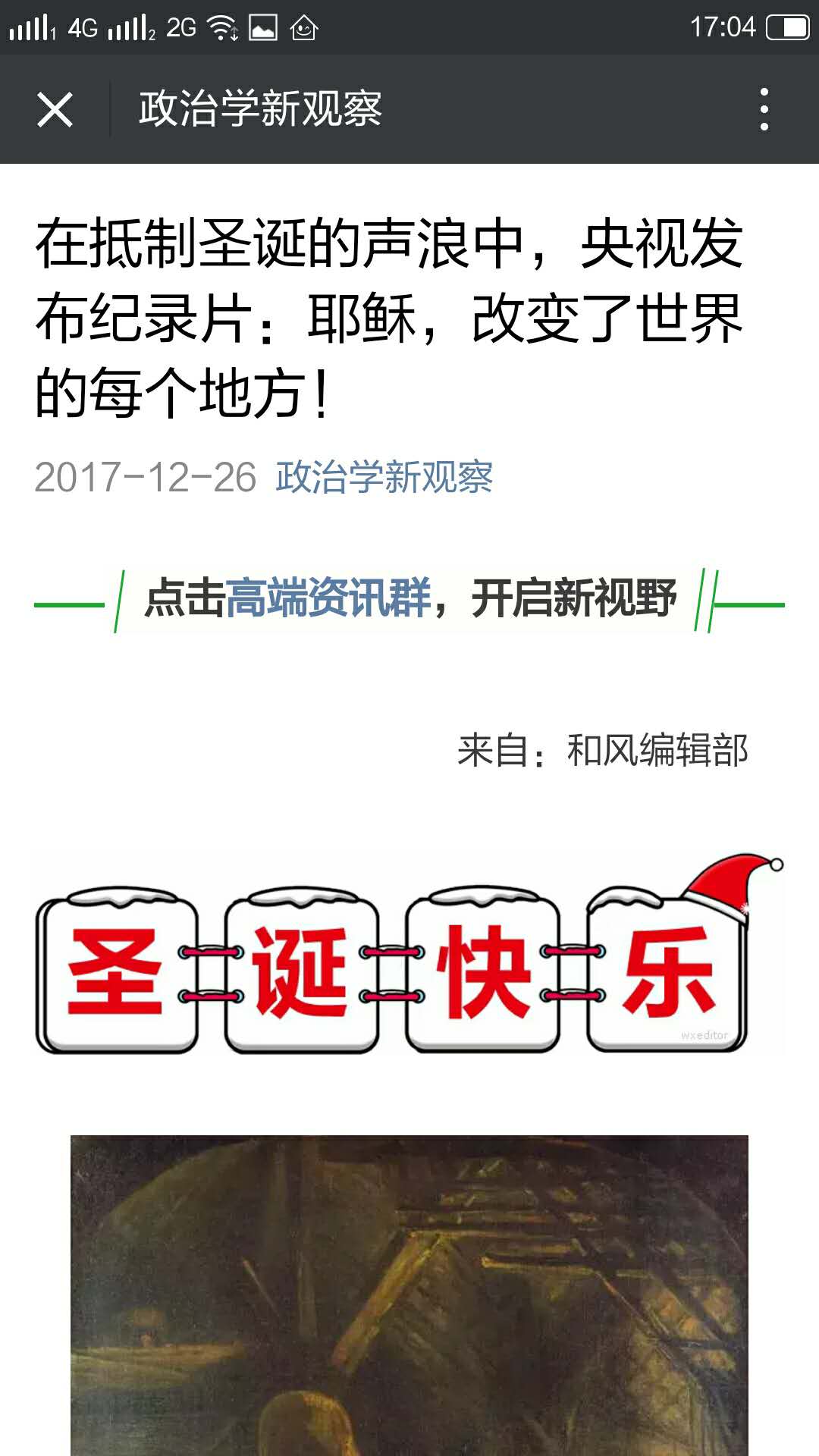This screenshot has height=1456, width=819.
Task: Open the 政治学新观察 account link
Action: pos(384,478)
